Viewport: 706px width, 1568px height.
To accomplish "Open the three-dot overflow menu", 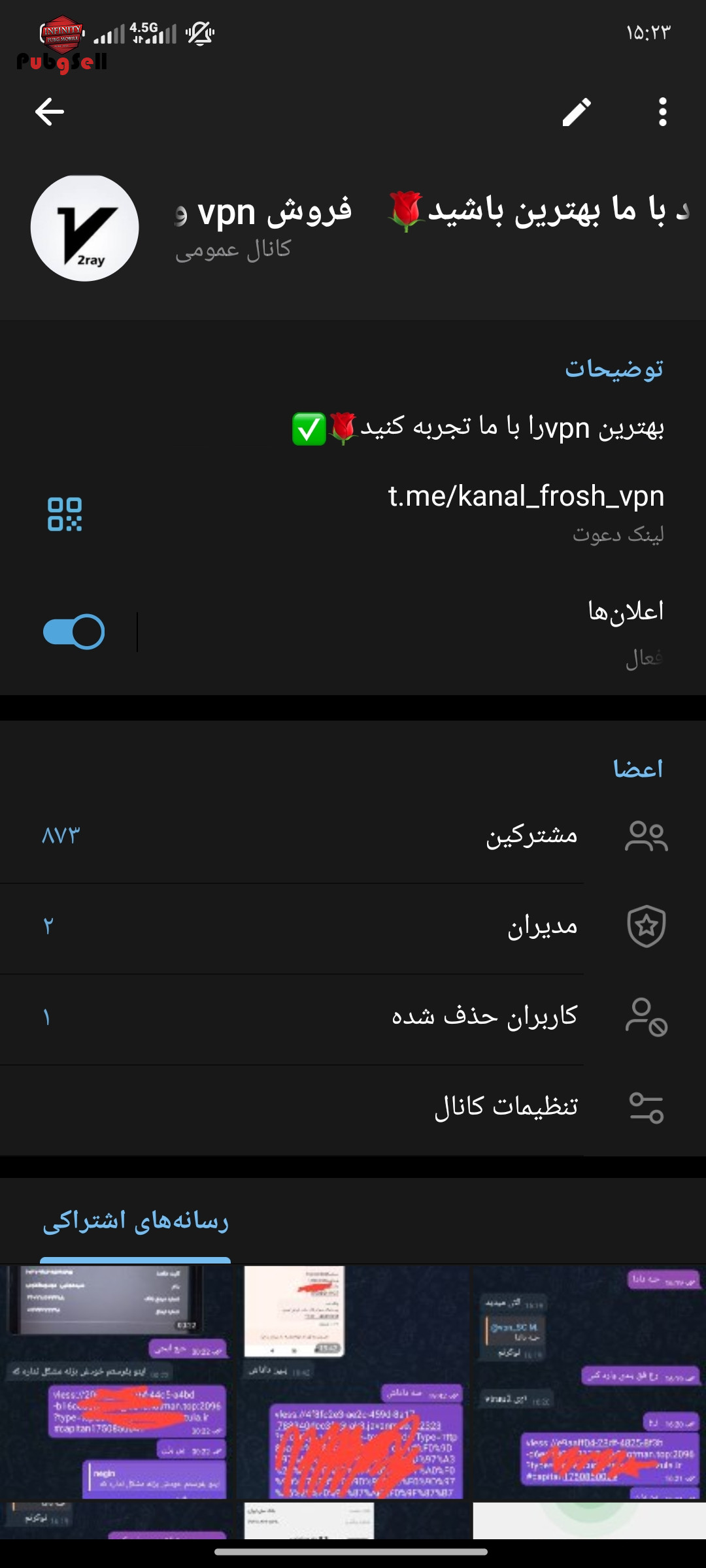I will click(662, 112).
